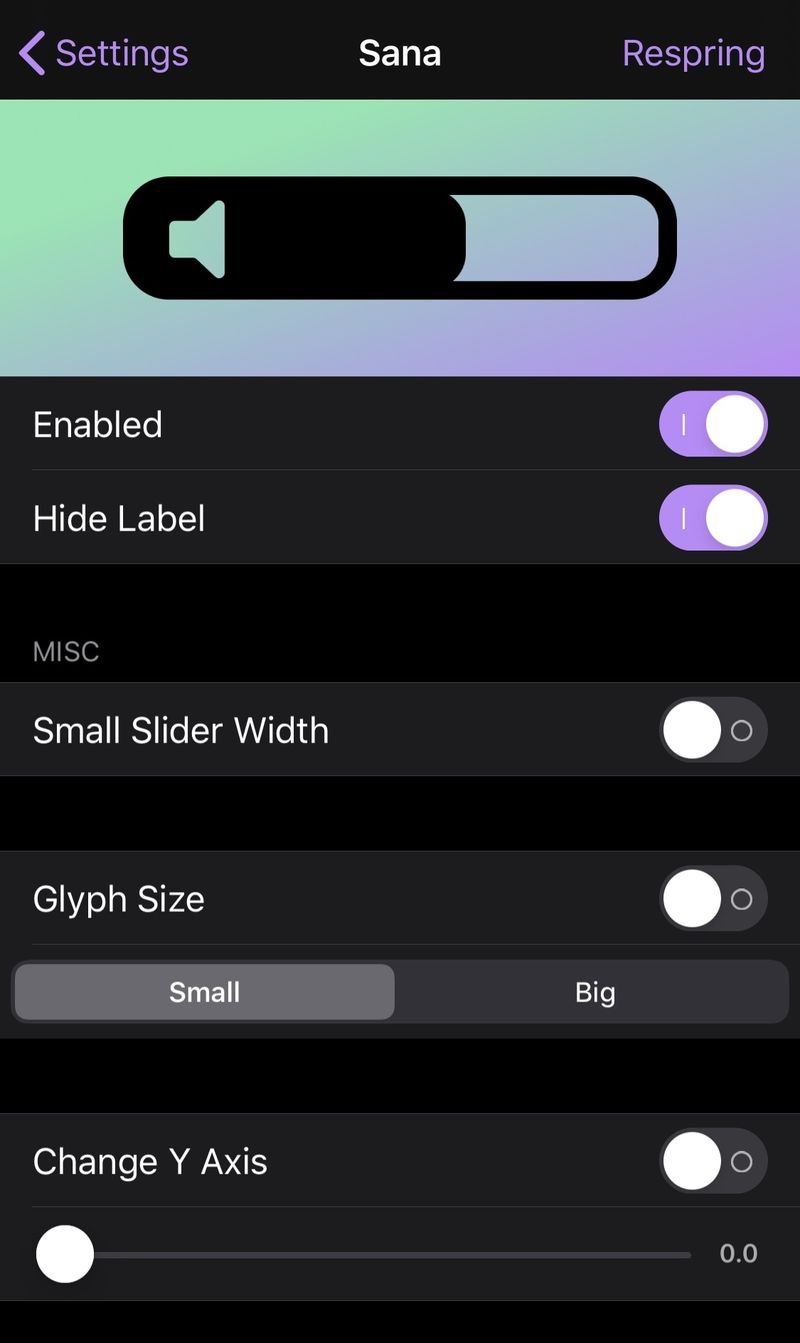The width and height of the screenshot is (800, 1343).
Task: Tap the Respring button
Action: click(693, 53)
